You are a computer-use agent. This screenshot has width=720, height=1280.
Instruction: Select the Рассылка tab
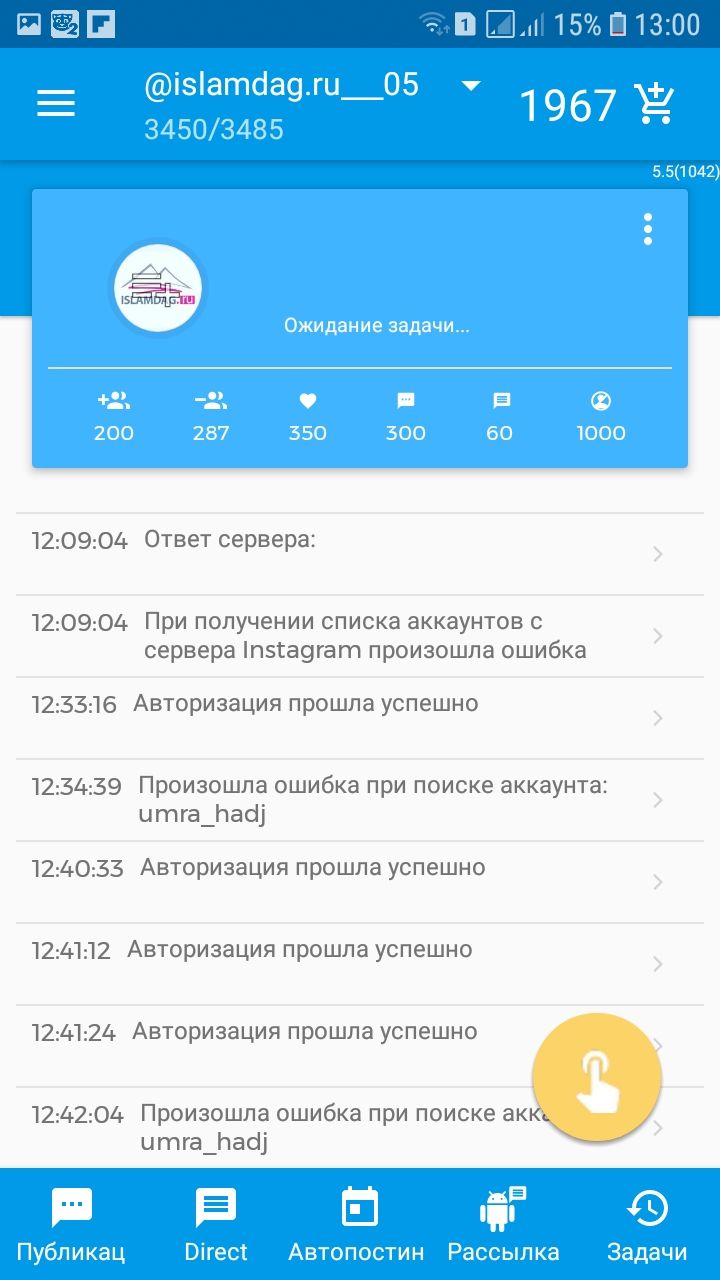tap(503, 1224)
